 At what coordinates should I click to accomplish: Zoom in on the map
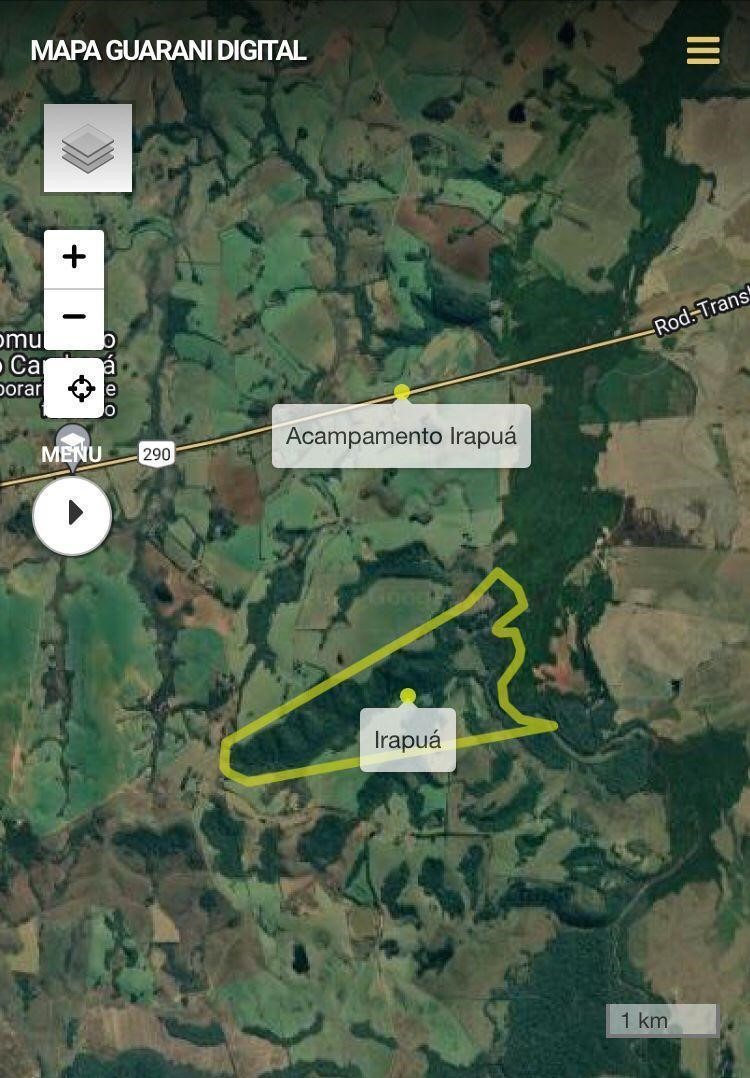(74, 258)
